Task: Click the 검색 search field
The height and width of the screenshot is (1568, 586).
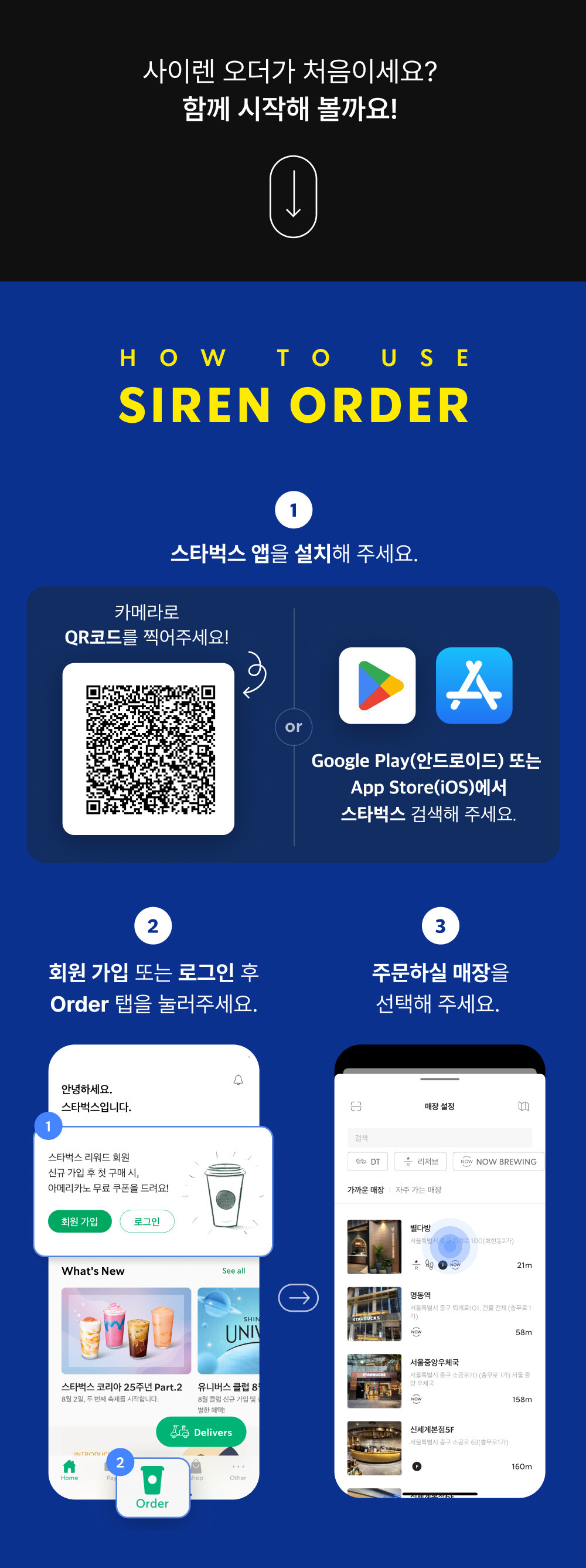Action: point(441,1137)
